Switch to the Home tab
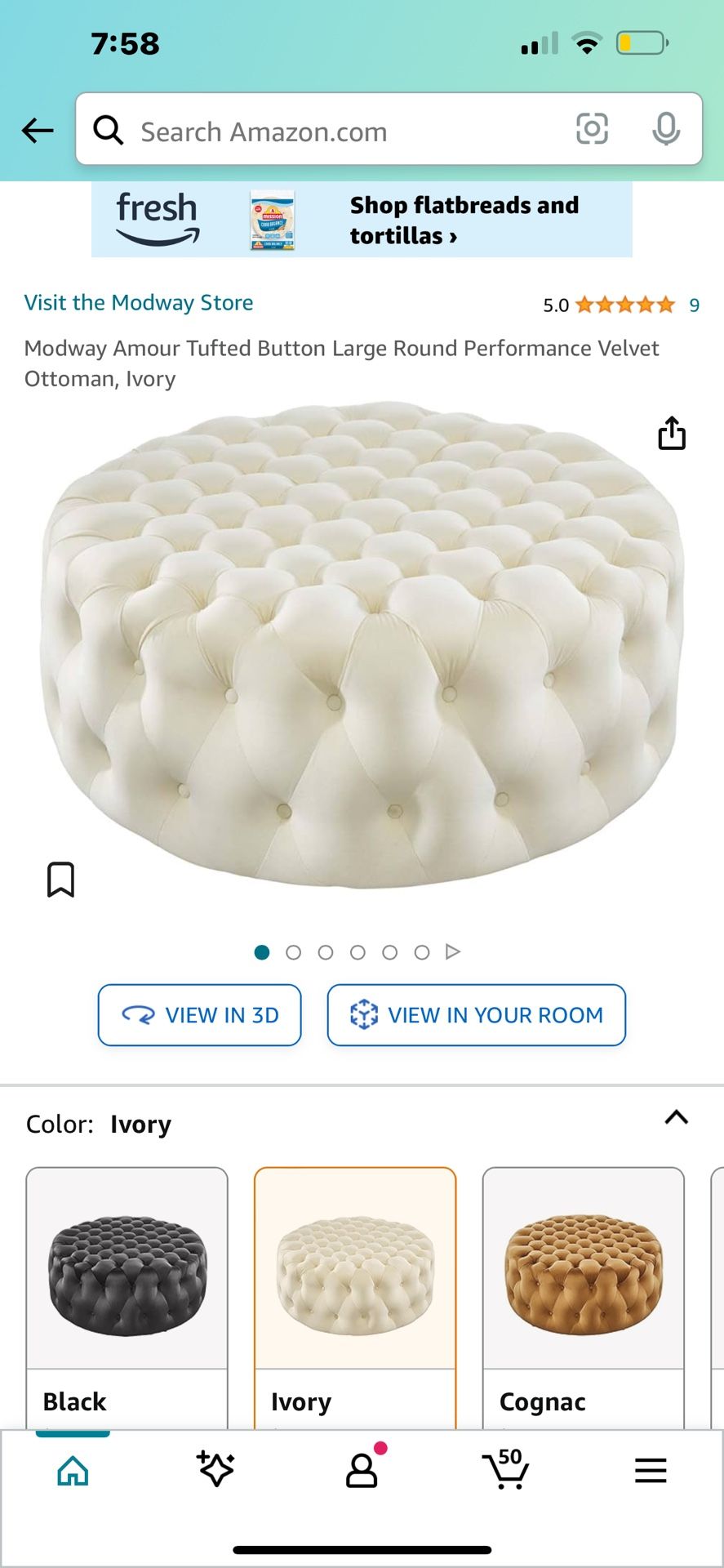The width and height of the screenshot is (724, 1568). [73, 1471]
